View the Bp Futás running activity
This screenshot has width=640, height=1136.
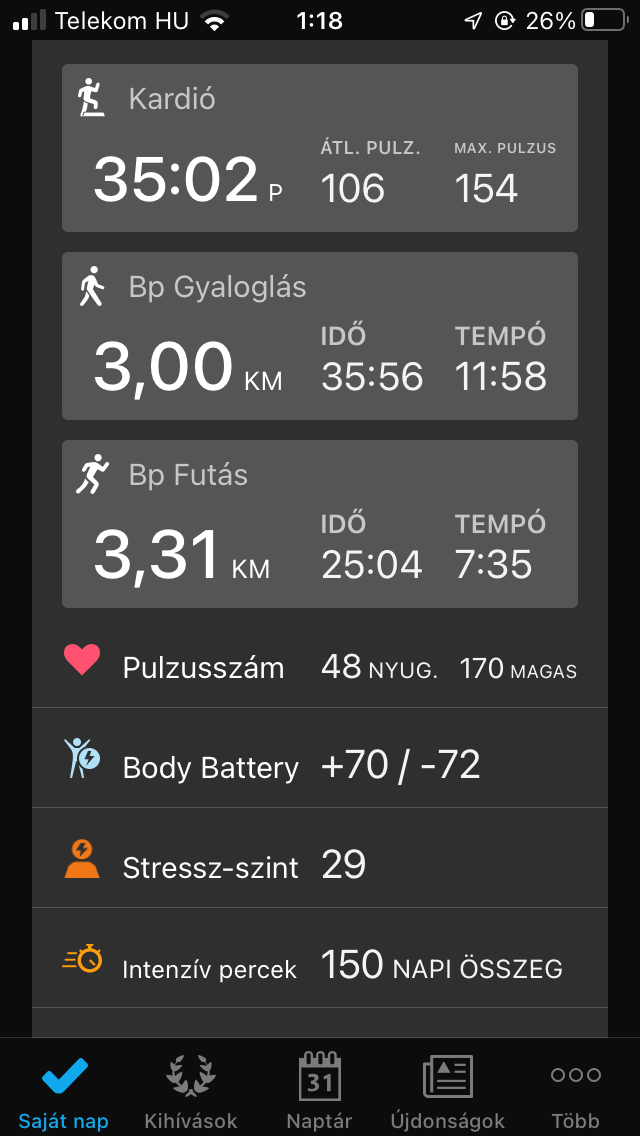319,524
